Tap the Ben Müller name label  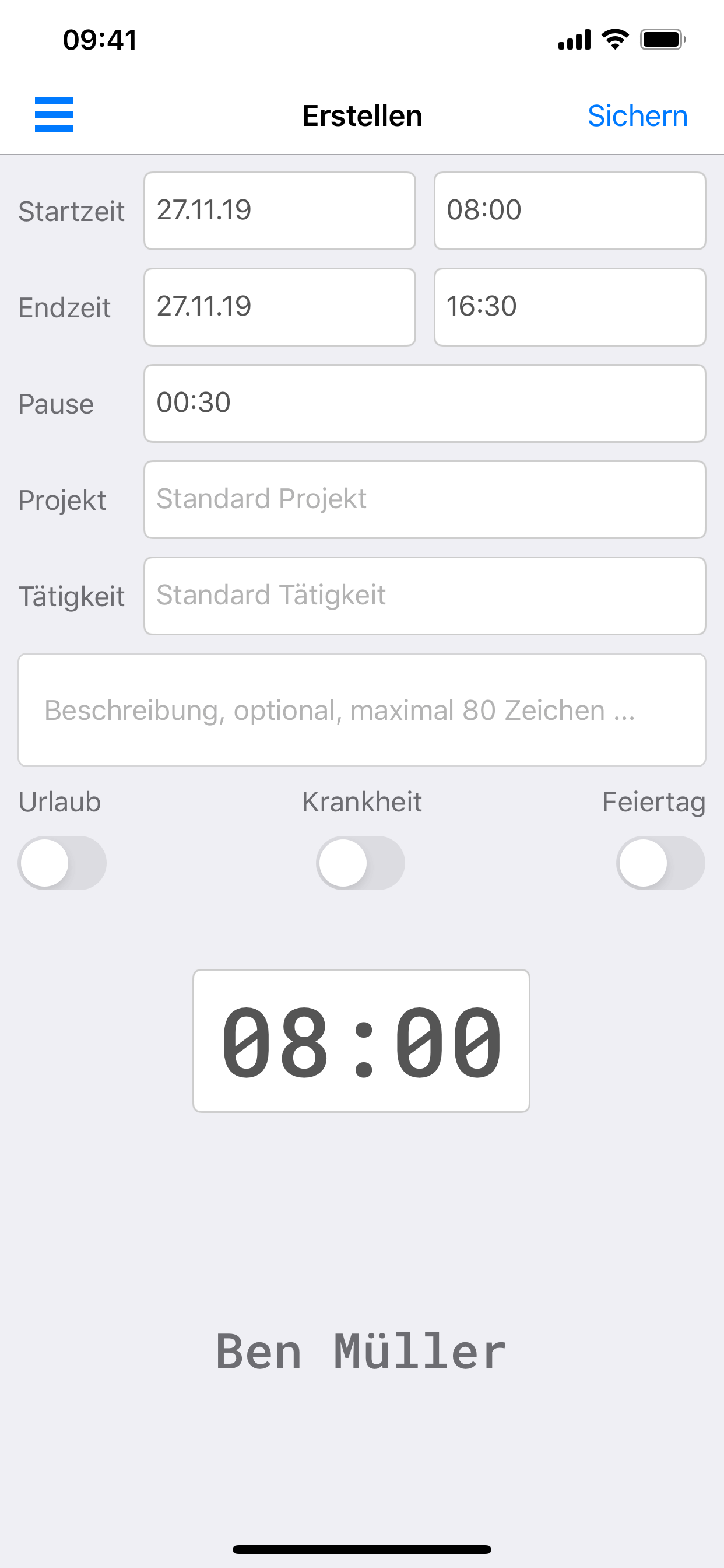(361, 1349)
